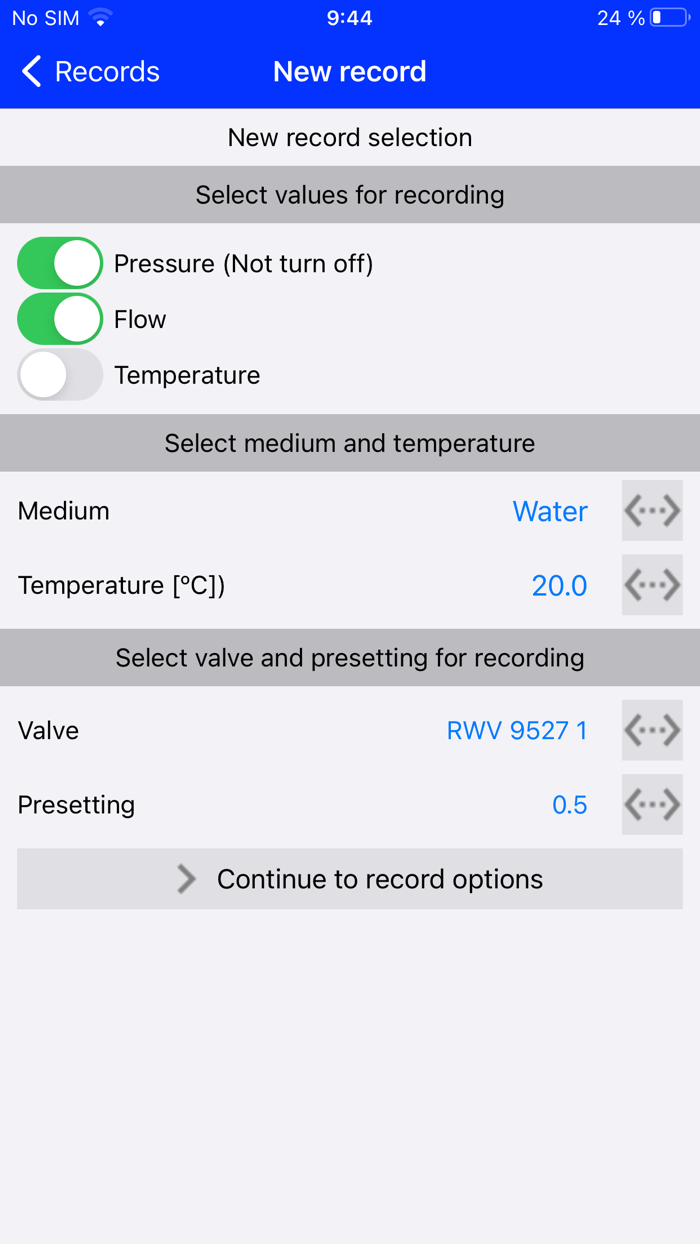Open the Temperature value selector button
700x1244 pixels.
(x=652, y=585)
